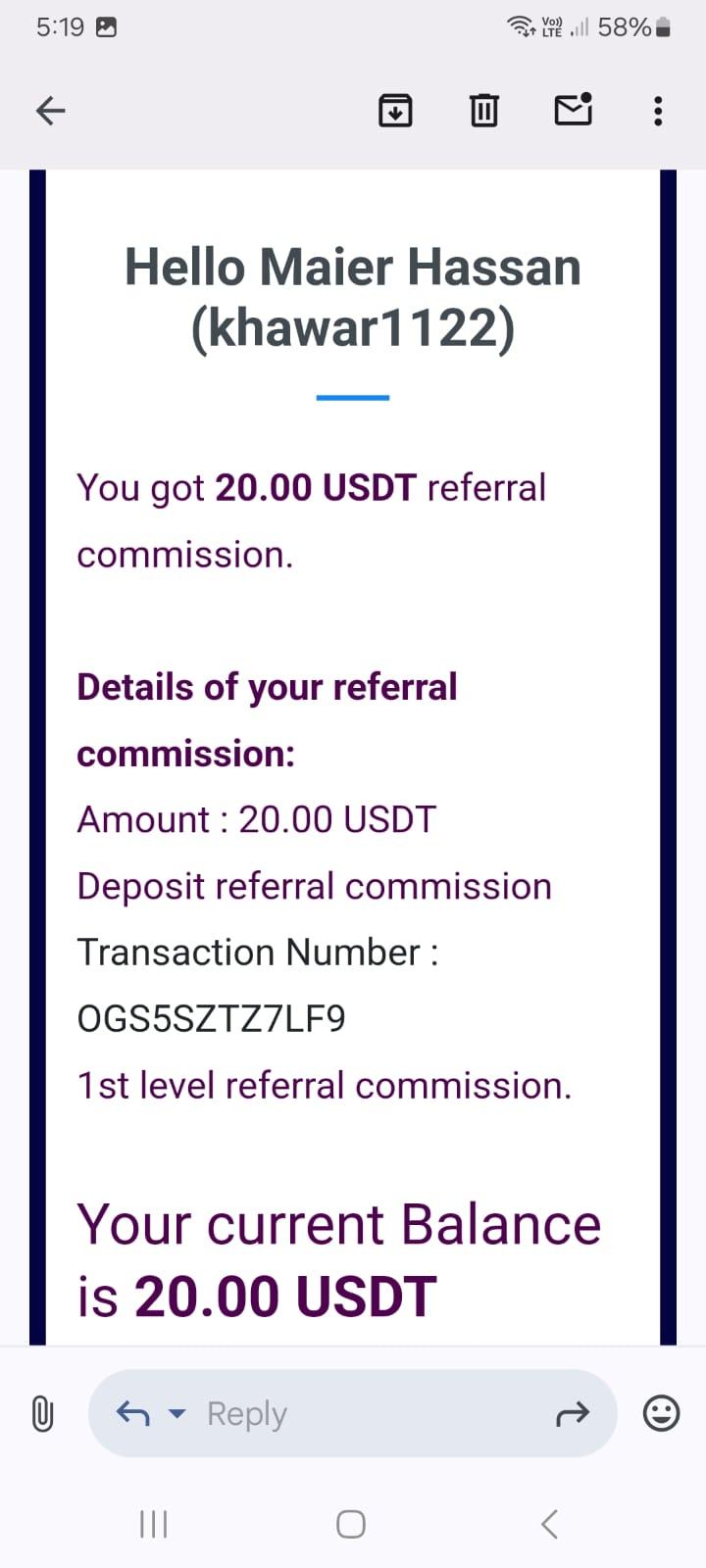Add an emoji reaction
The width and height of the screenshot is (706, 1568).
(x=661, y=1413)
